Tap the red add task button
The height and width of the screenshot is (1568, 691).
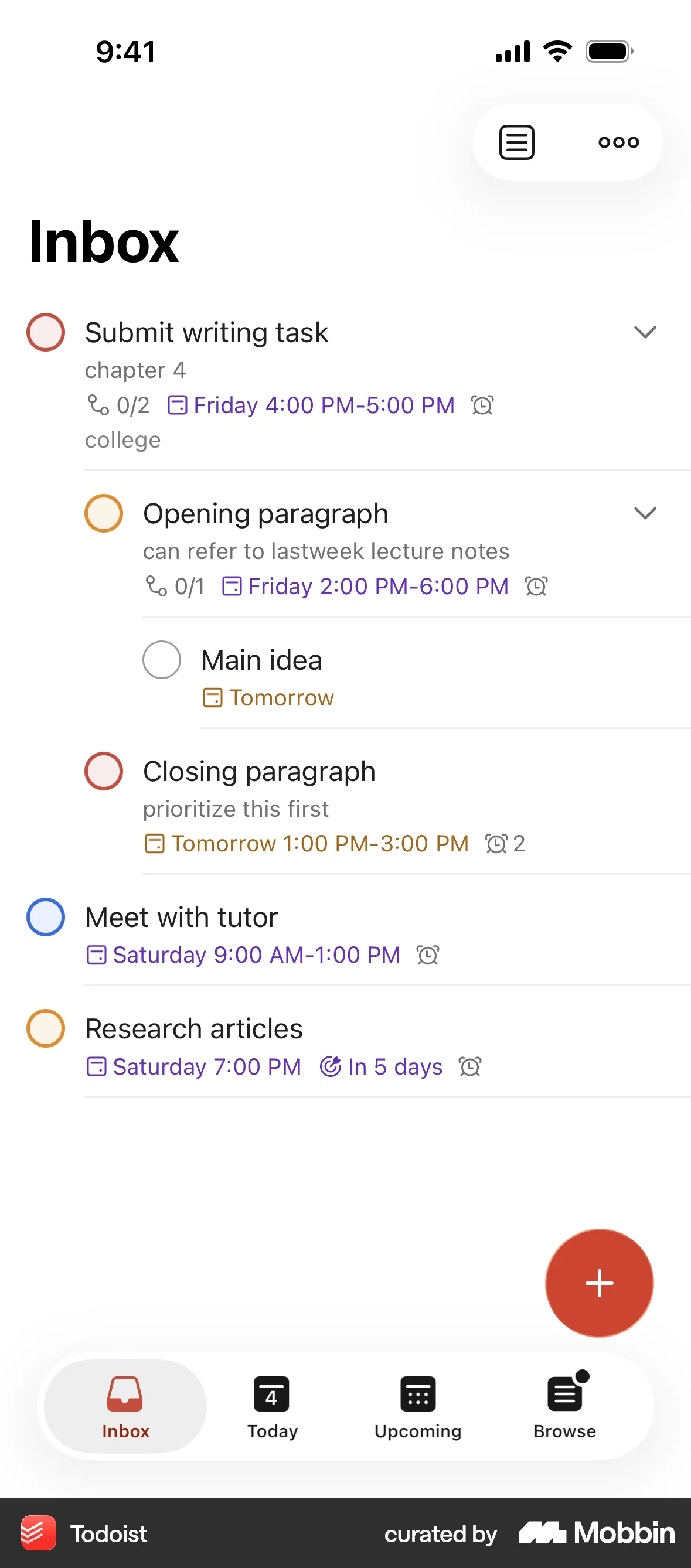pyautogui.click(x=599, y=1283)
